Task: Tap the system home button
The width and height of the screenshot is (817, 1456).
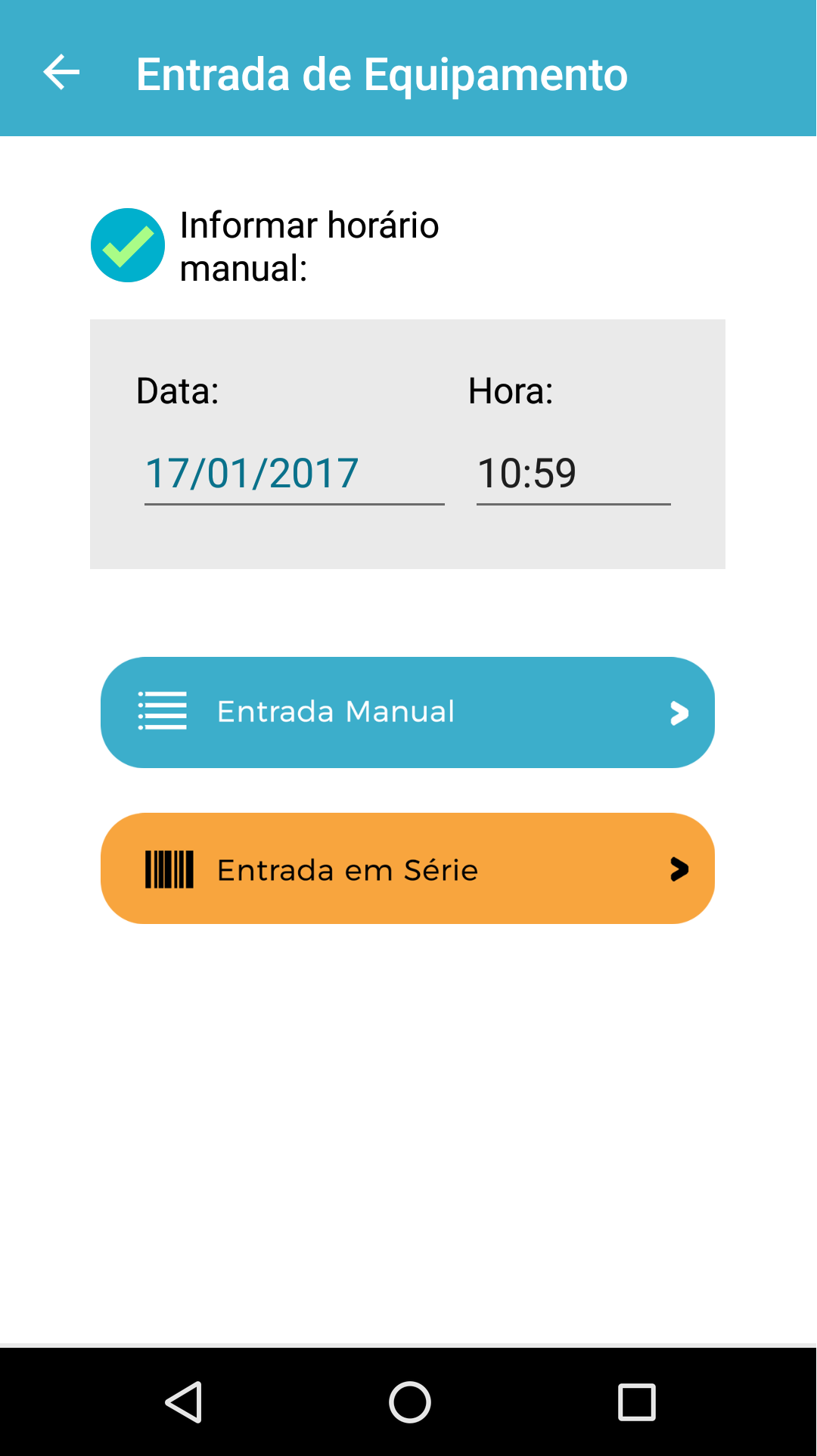Action: click(x=409, y=1402)
